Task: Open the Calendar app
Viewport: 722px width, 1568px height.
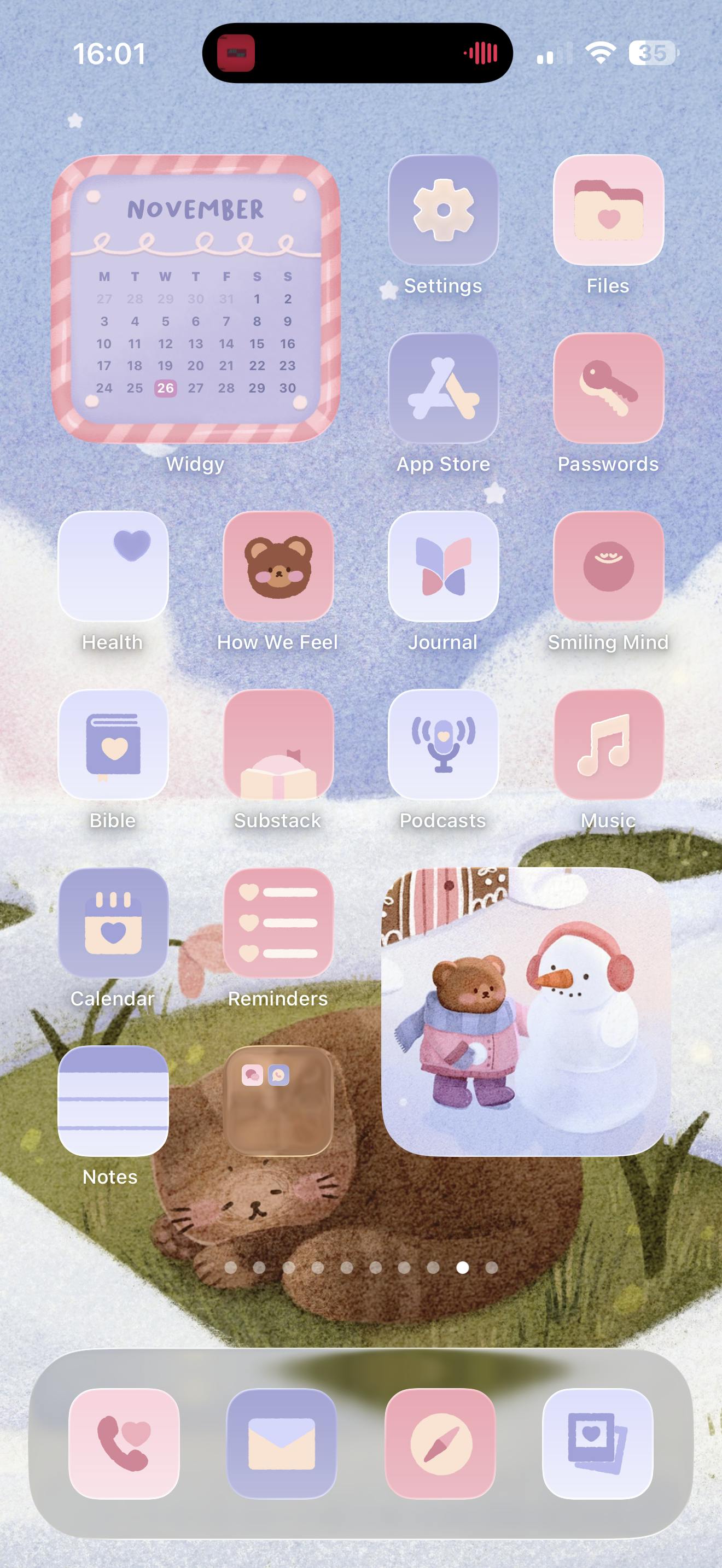Action: pos(113,923)
